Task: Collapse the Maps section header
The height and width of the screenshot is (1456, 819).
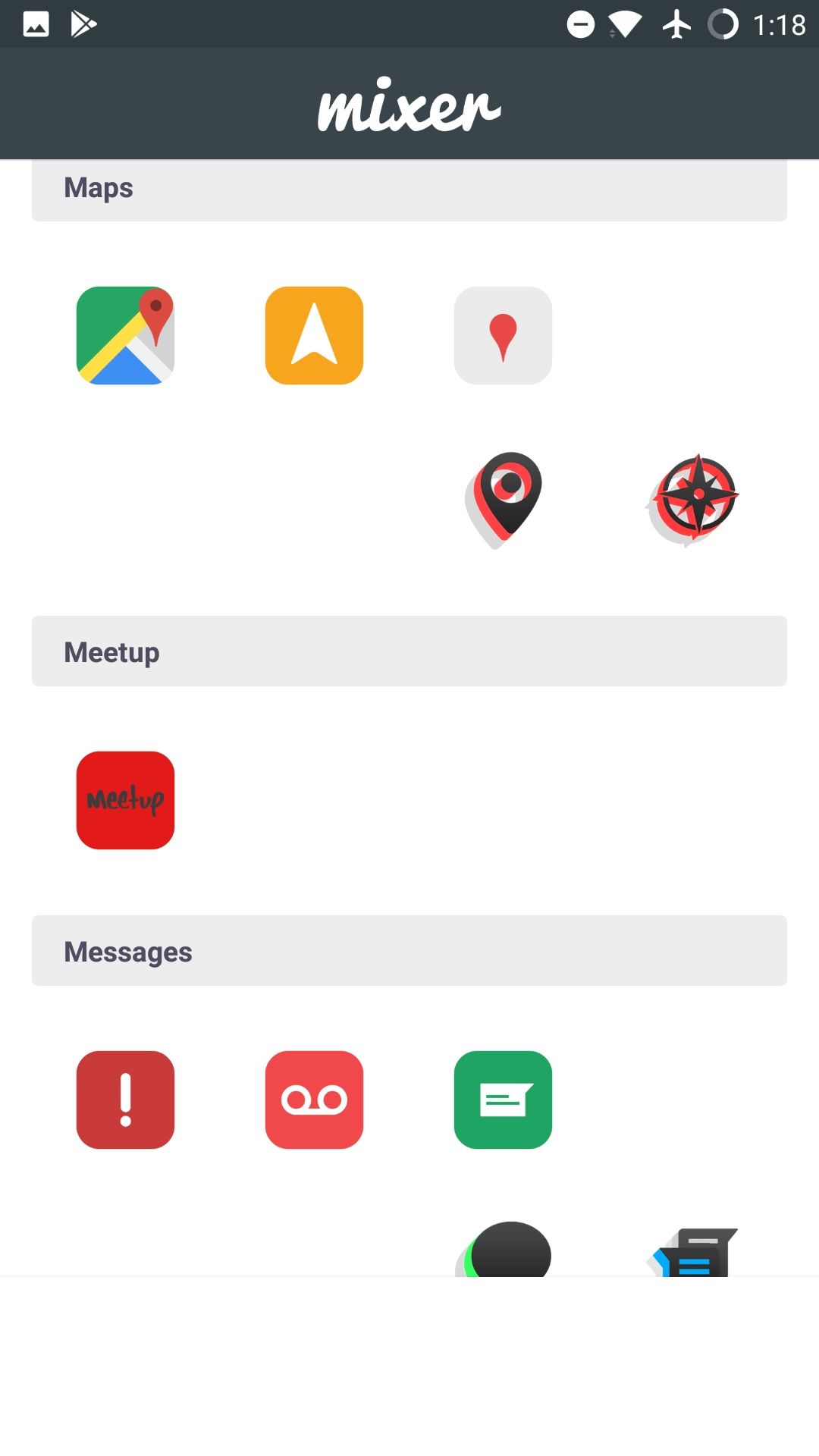Action: click(409, 189)
